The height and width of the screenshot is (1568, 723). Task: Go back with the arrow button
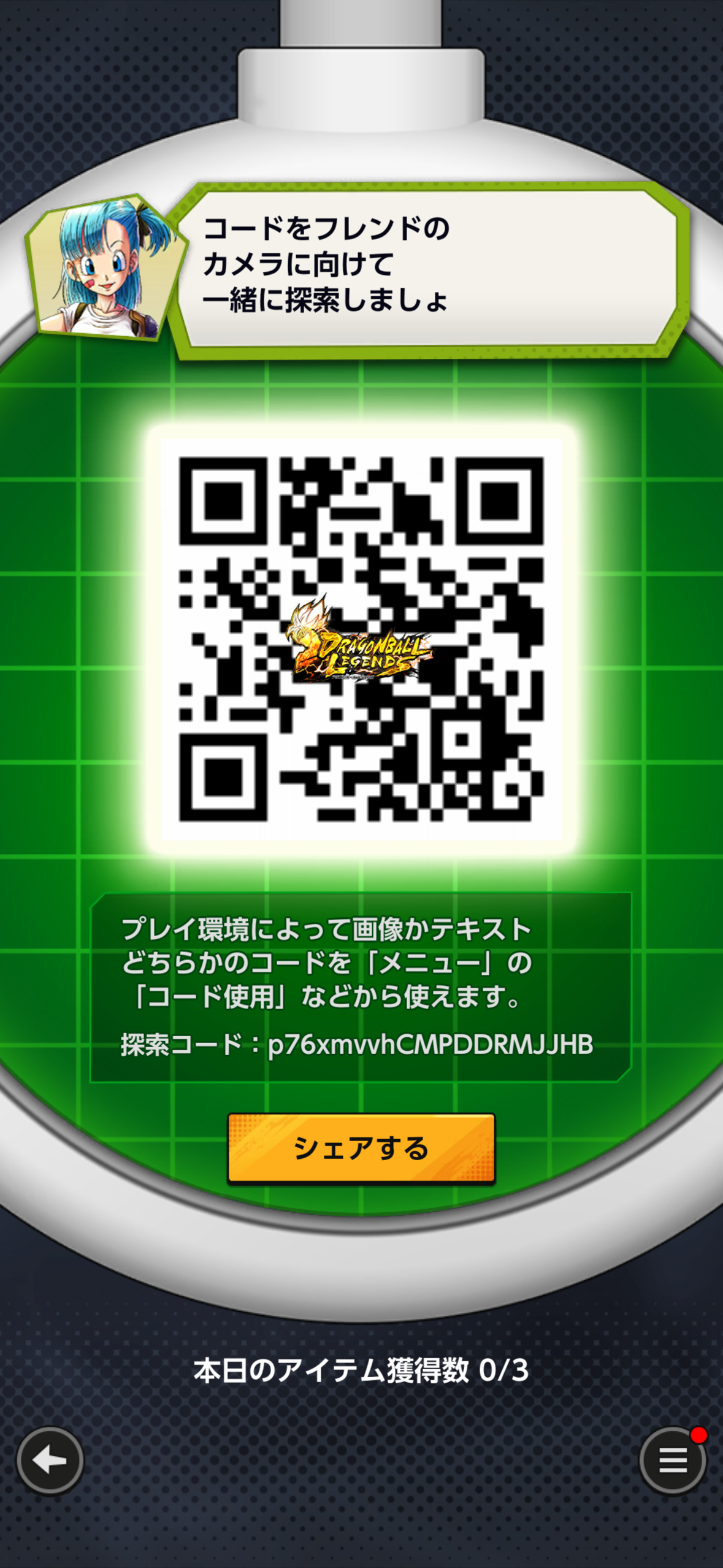click(x=50, y=1461)
